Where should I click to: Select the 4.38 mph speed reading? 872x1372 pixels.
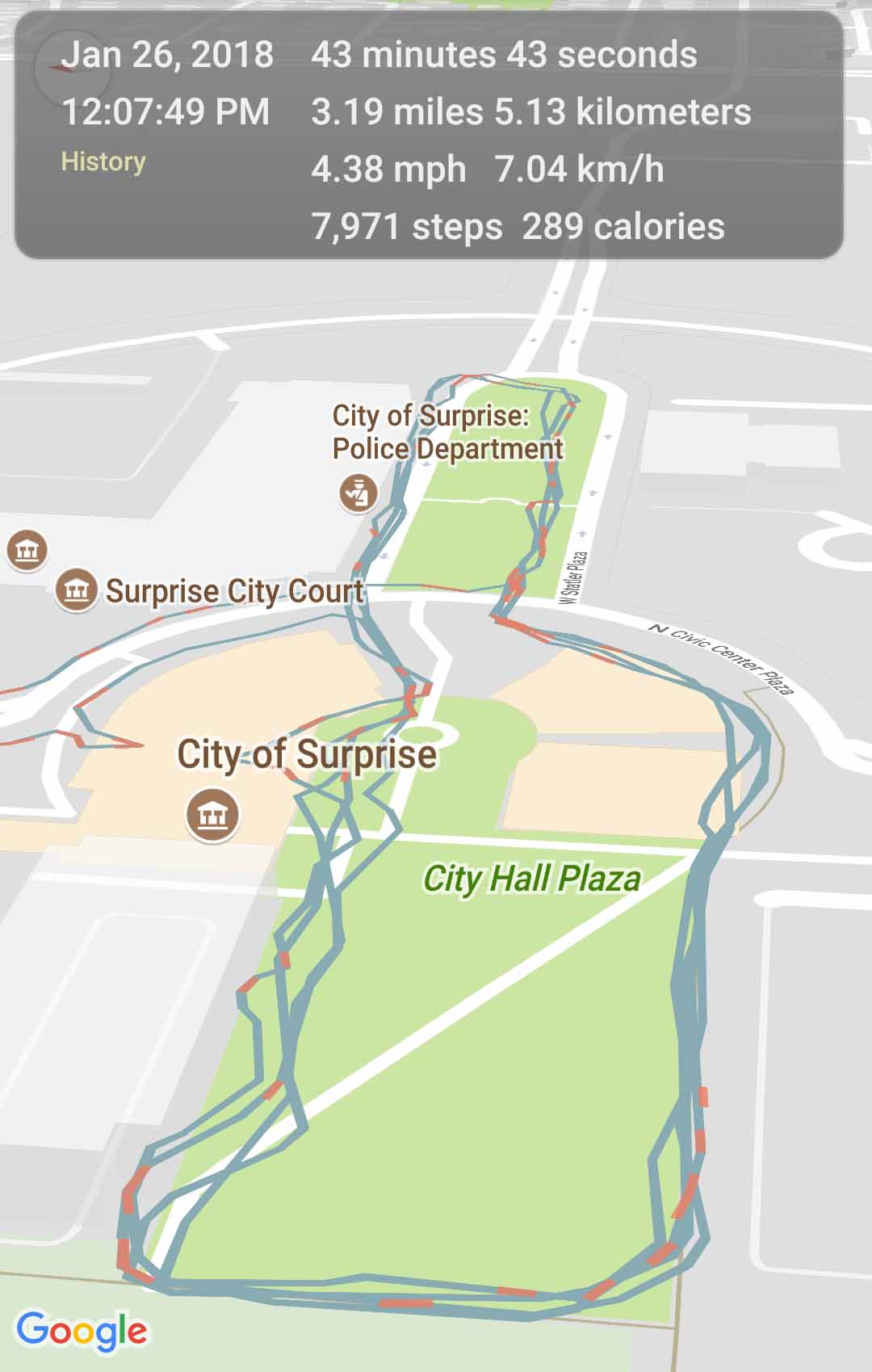pos(389,169)
